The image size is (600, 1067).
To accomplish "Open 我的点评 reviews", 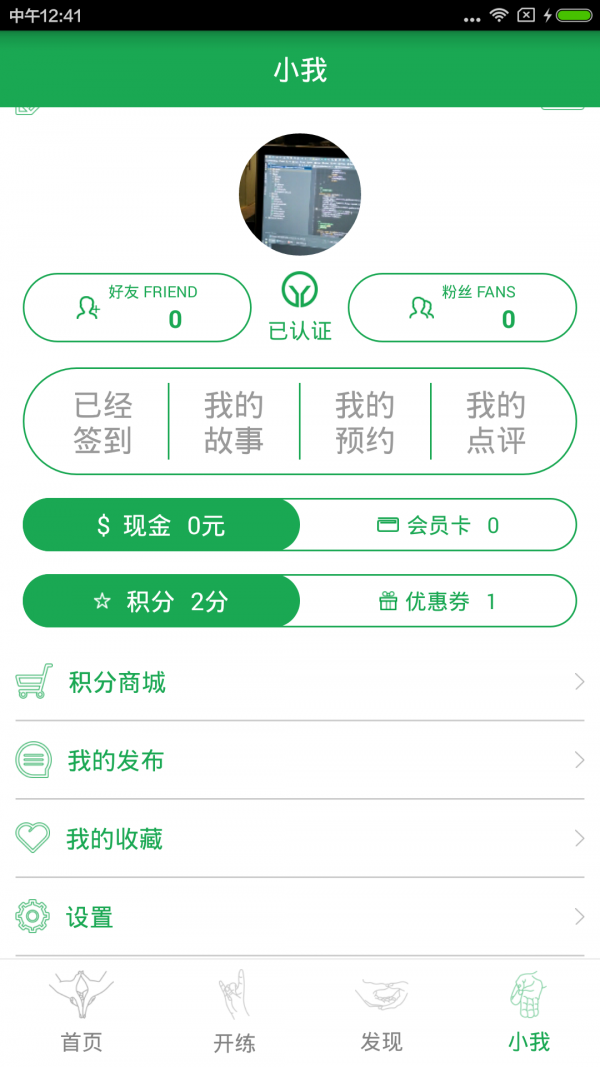I will click(x=496, y=422).
